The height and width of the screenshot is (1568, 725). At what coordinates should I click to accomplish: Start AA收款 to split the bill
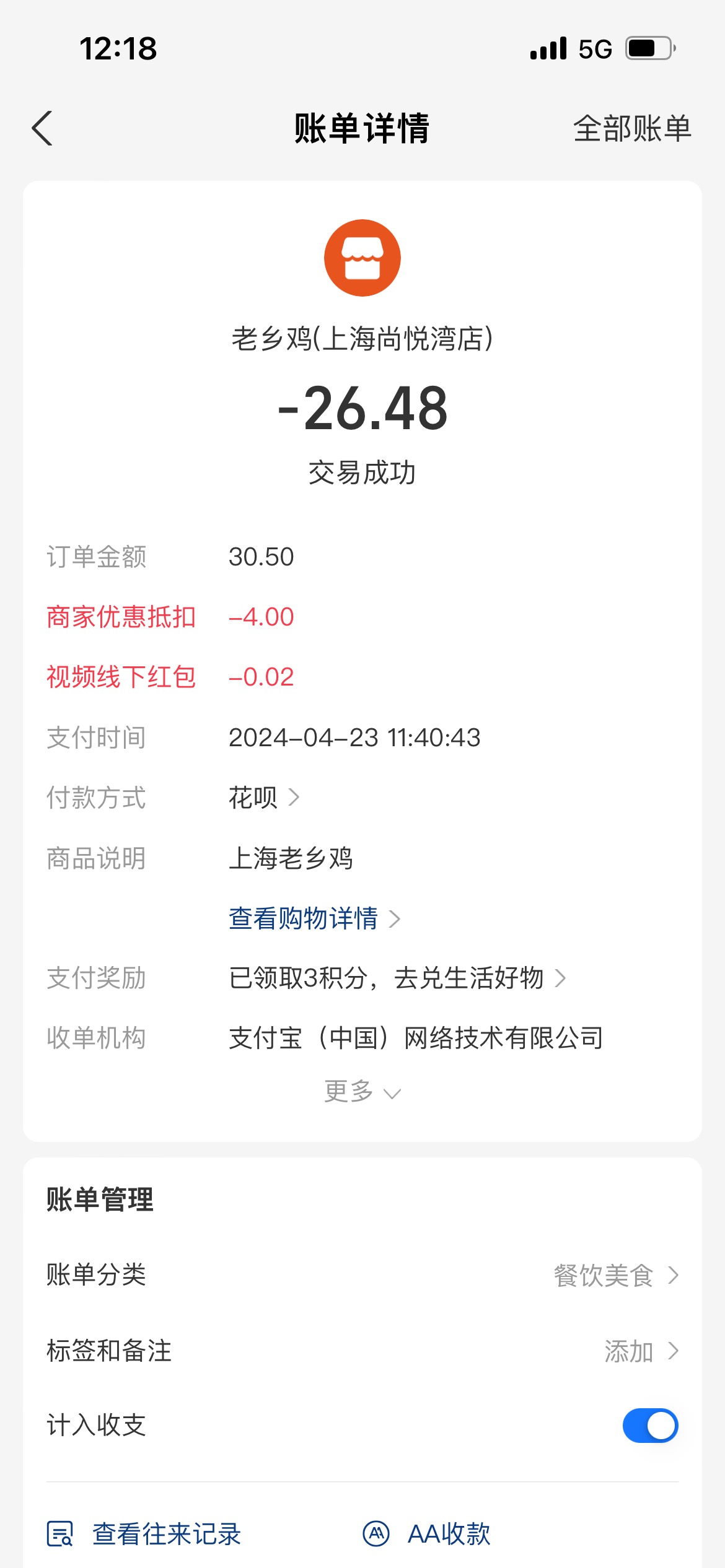click(x=426, y=1534)
